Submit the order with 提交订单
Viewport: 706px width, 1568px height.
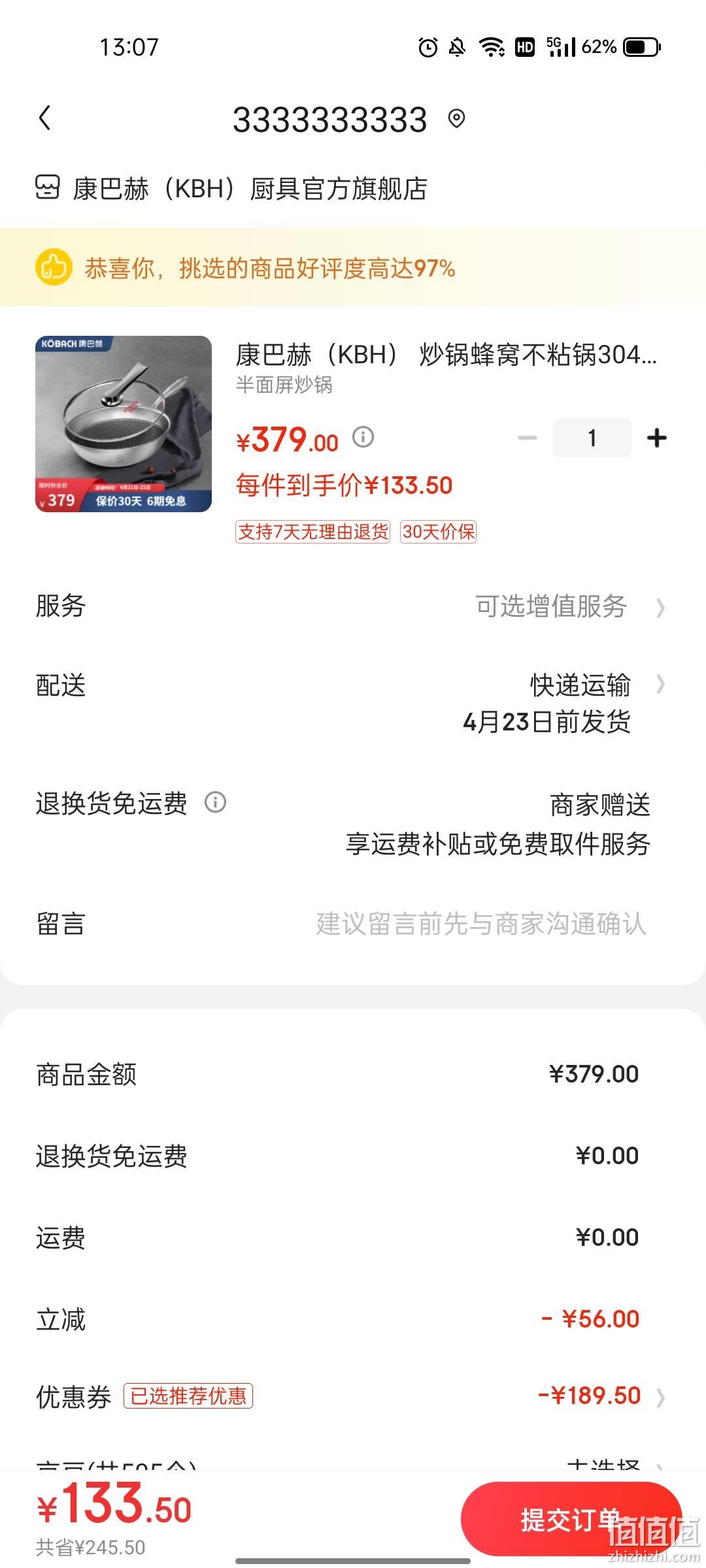pos(570,1519)
